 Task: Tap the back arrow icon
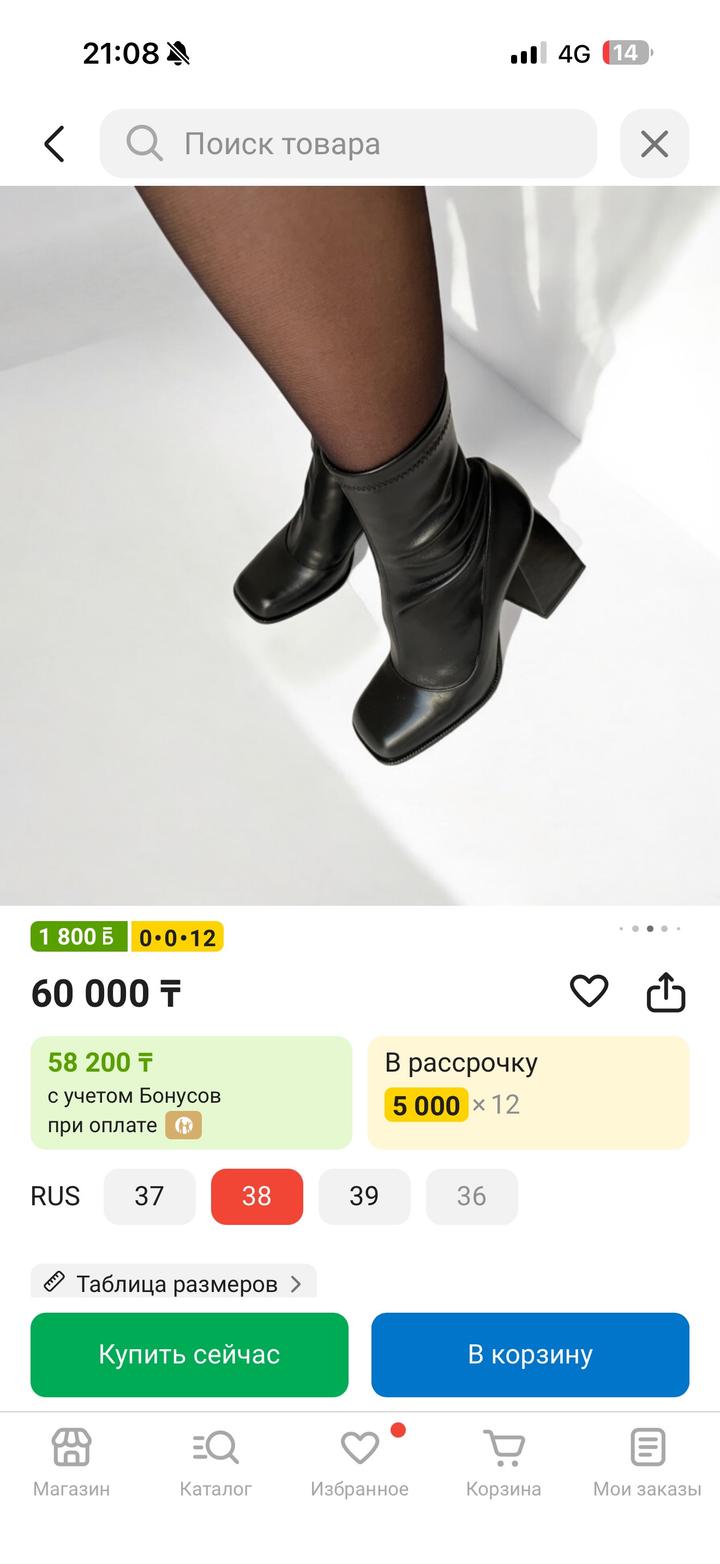pos(54,143)
